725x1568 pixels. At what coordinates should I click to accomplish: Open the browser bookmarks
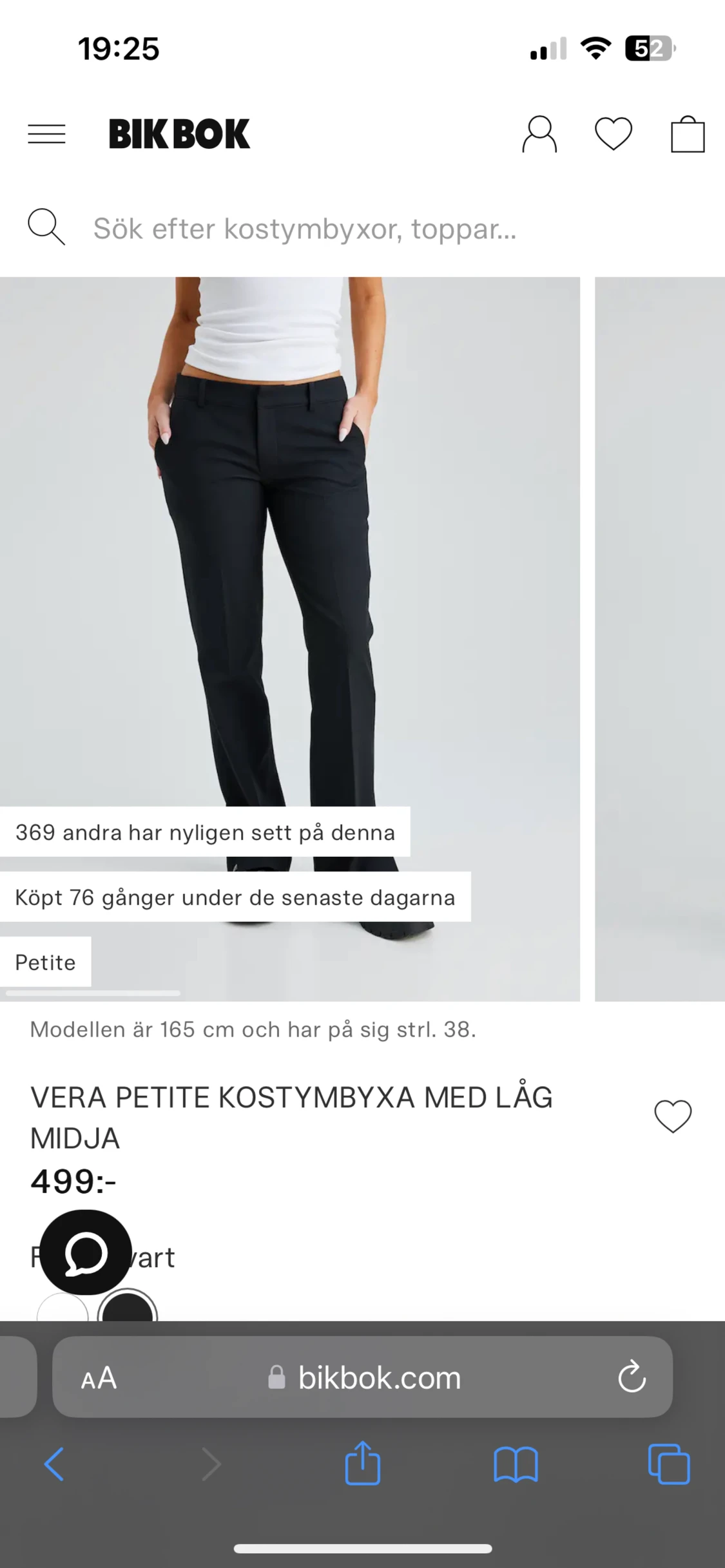(x=516, y=1464)
